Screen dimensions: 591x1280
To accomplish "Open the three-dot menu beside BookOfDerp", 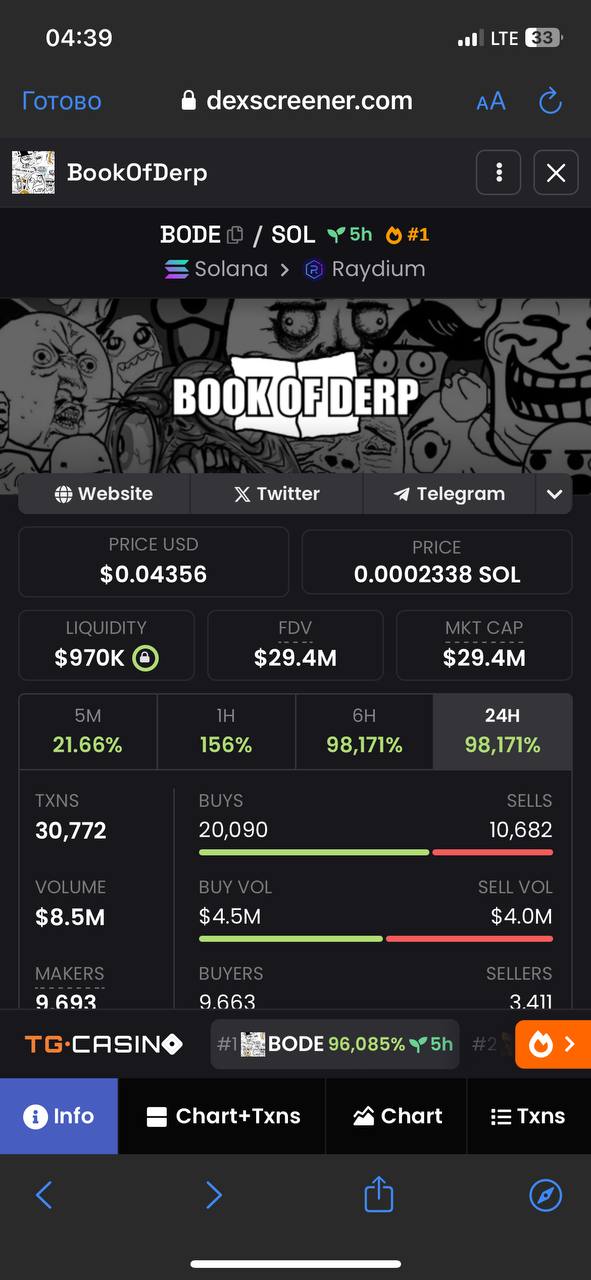I will (499, 173).
